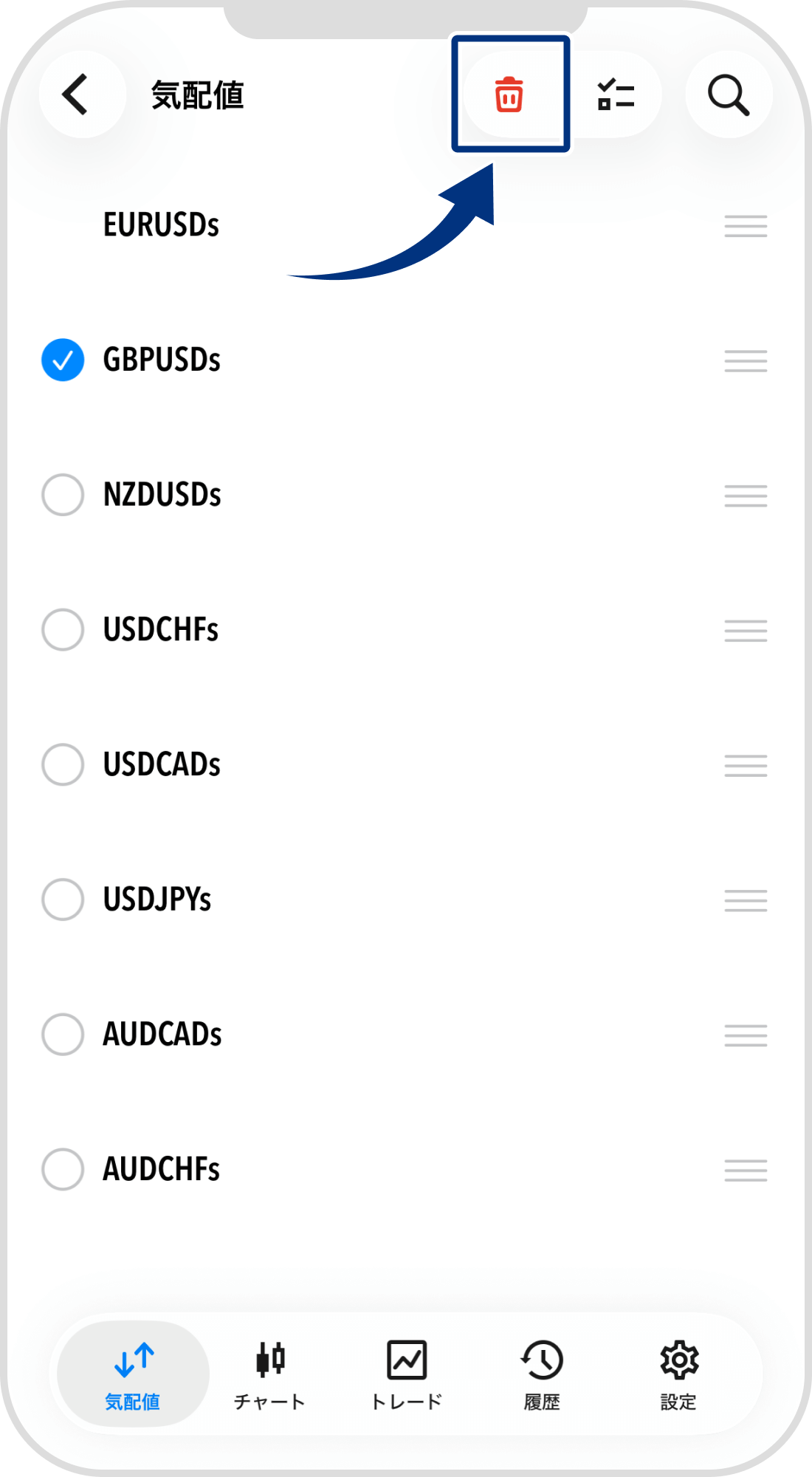Tap the select-all checklist icon

click(x=615, y=95)
